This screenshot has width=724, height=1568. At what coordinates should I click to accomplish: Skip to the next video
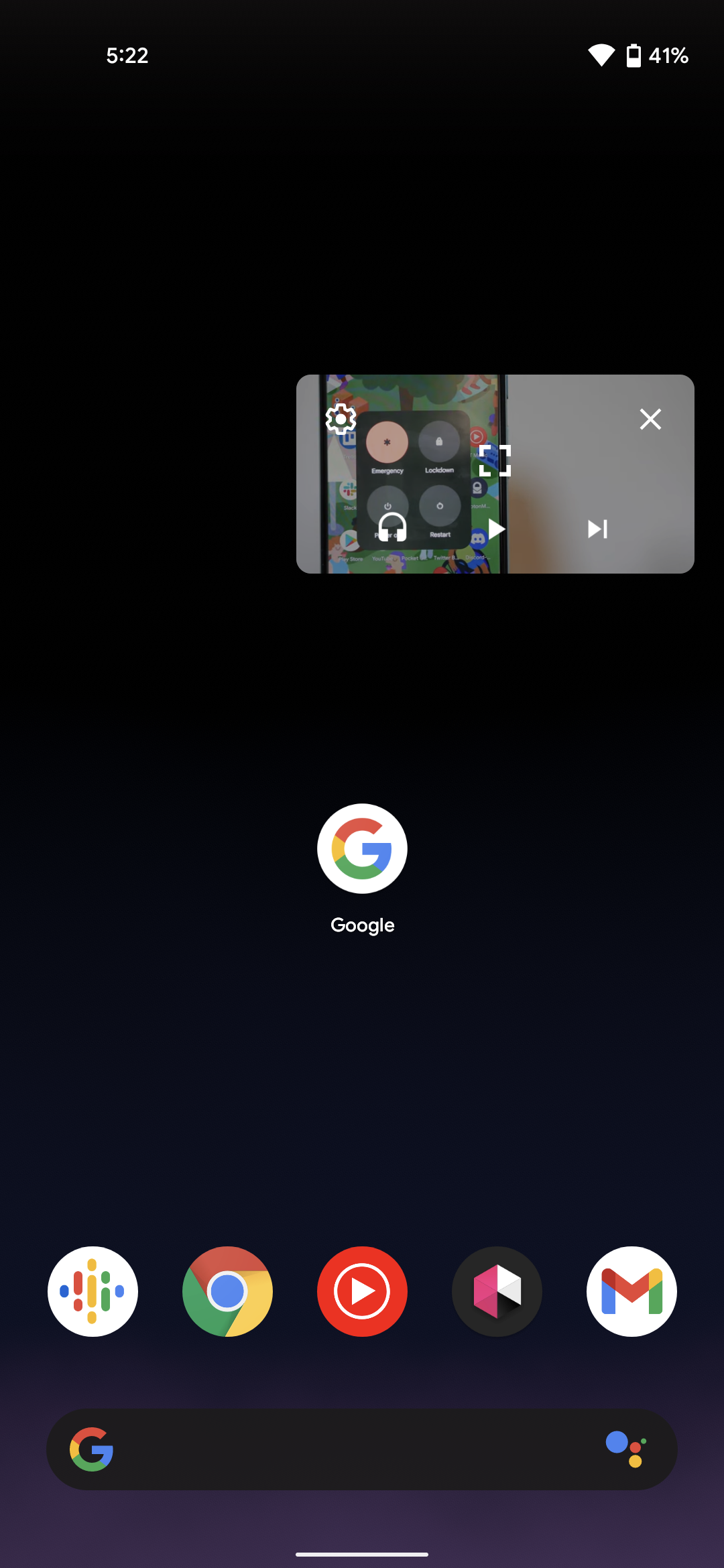coord(597,529)
